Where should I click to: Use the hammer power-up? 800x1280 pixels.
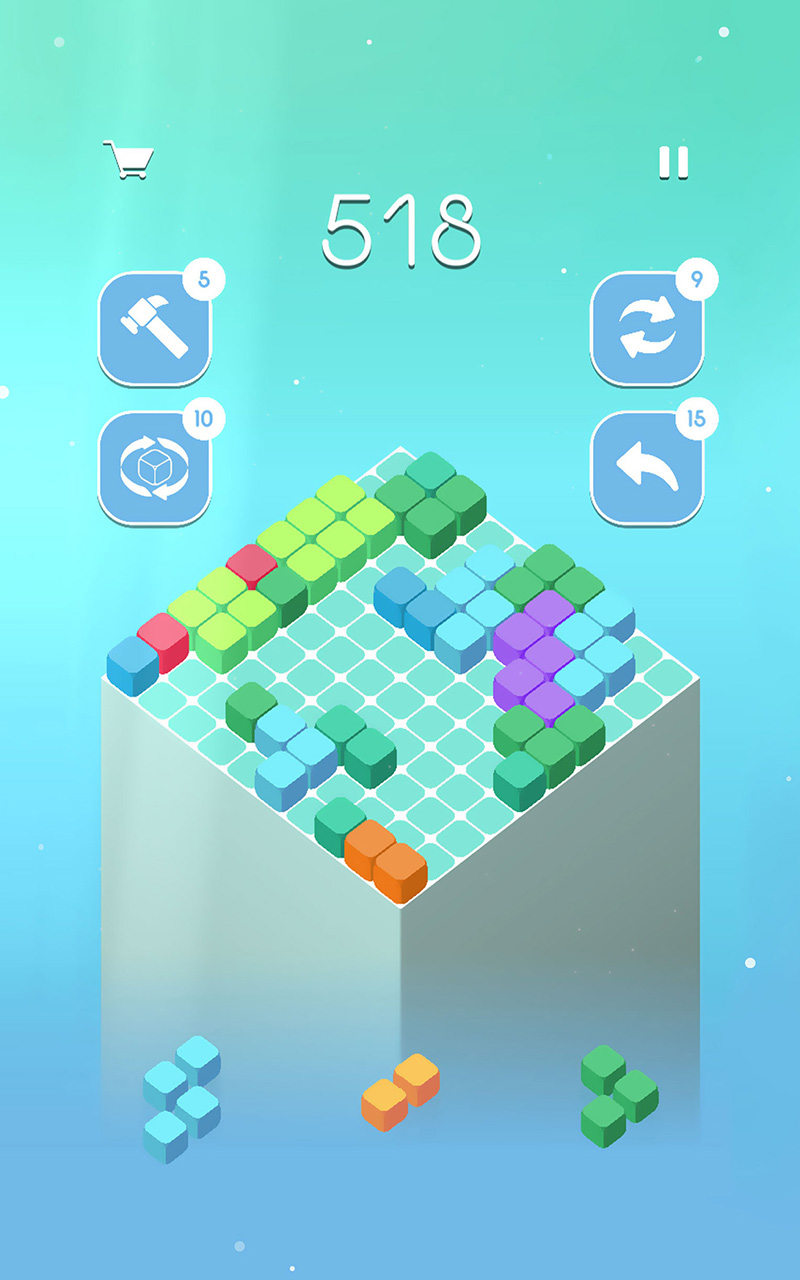click(x=155, y=328)
